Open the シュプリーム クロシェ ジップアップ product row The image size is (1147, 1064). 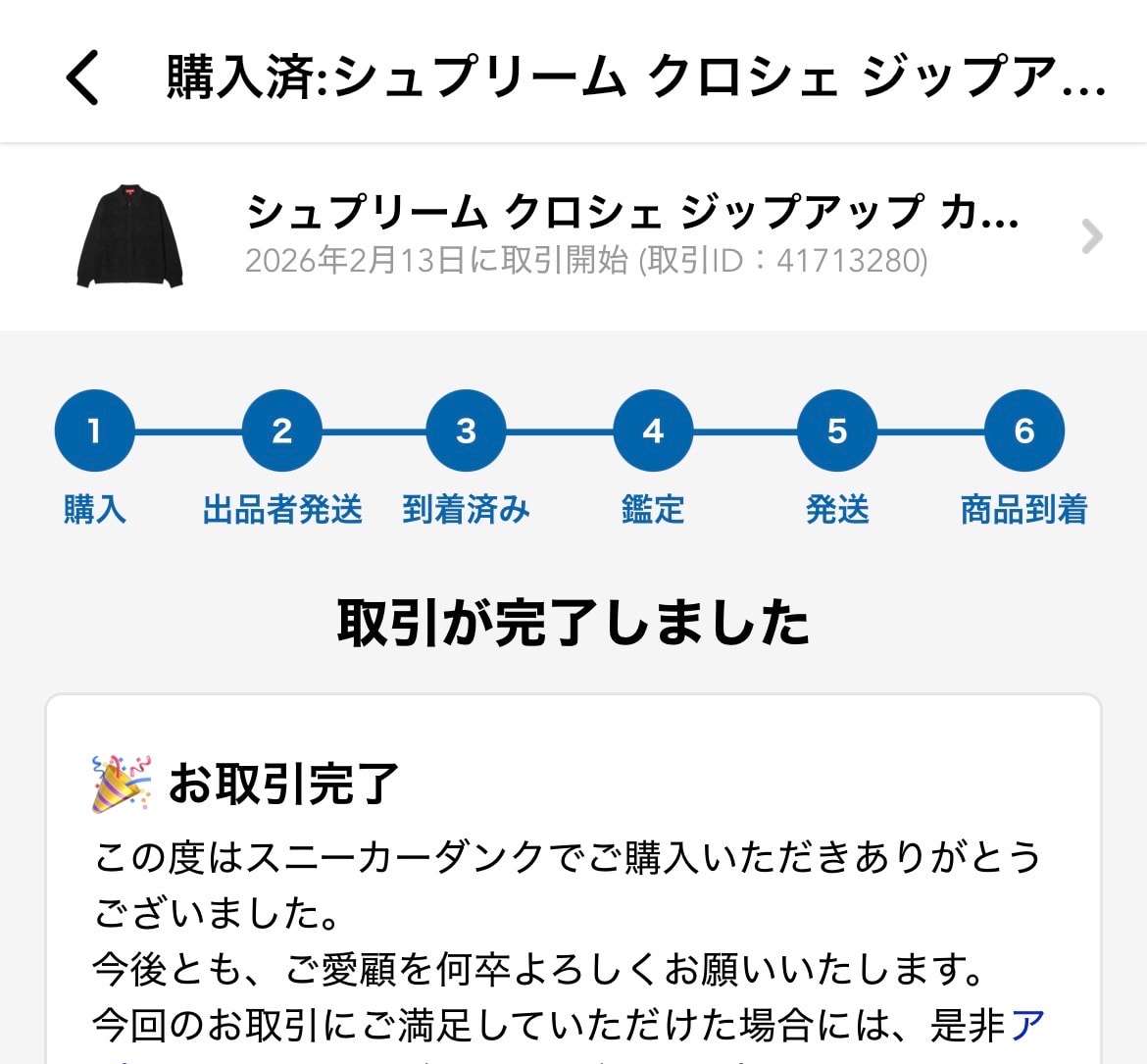(x=573, y=236)
